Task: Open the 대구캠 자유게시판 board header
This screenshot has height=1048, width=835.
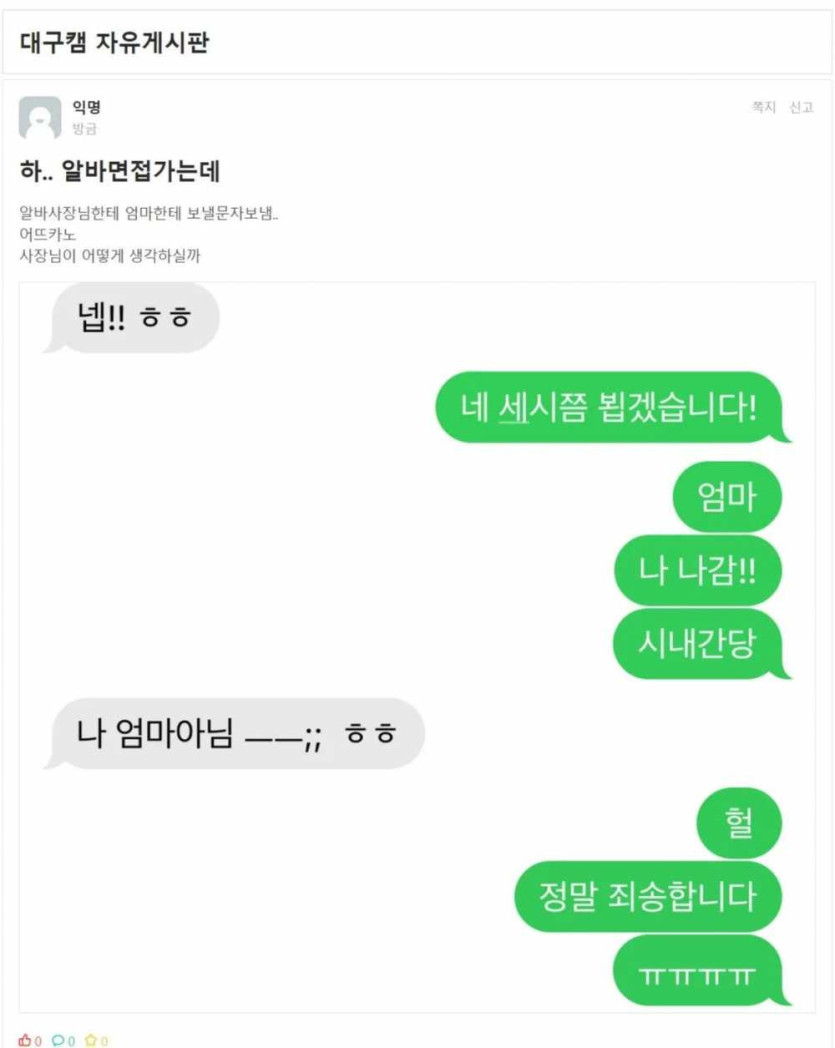Action: (114, 43)
